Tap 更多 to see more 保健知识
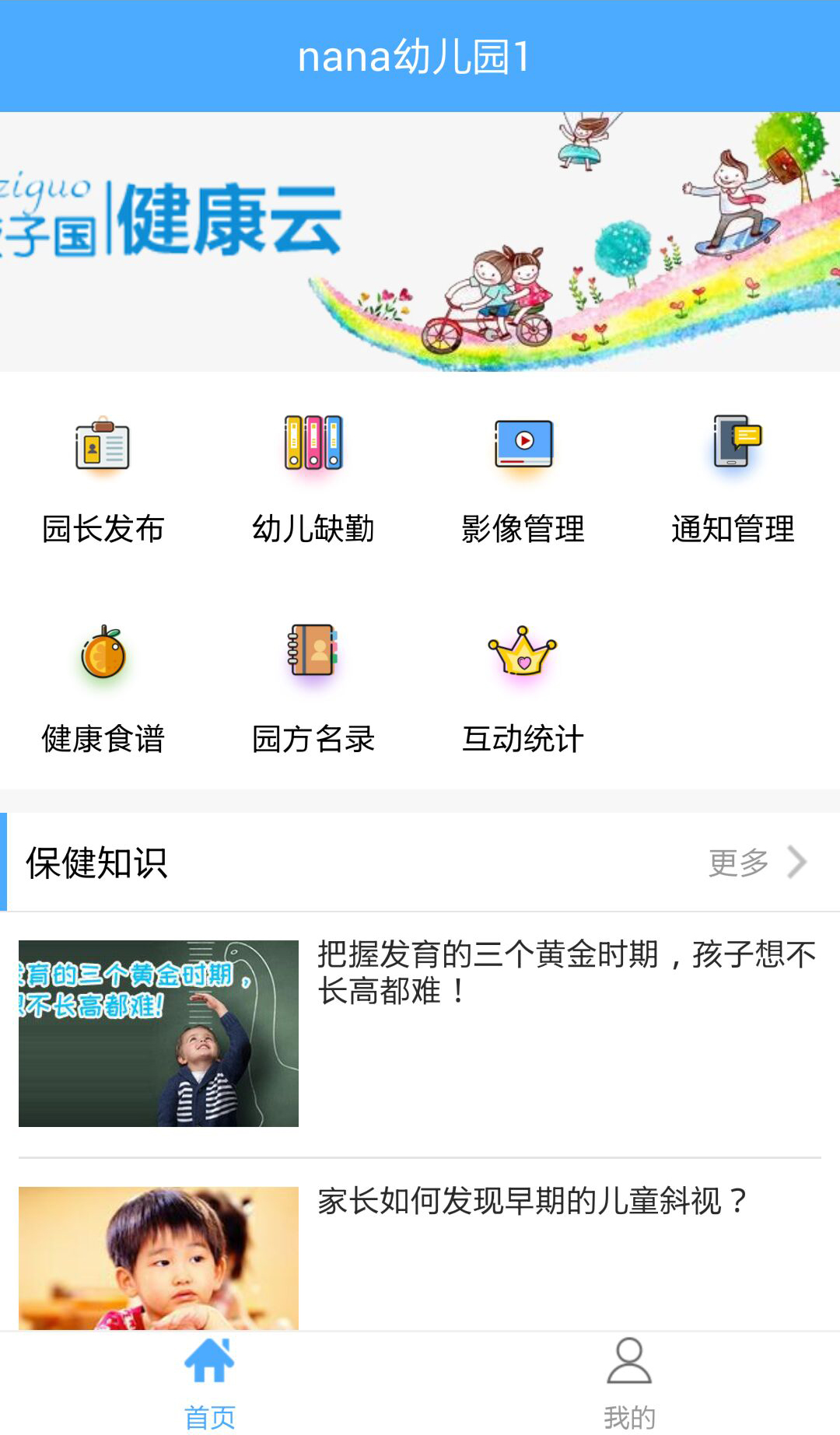 pos(758,862)
